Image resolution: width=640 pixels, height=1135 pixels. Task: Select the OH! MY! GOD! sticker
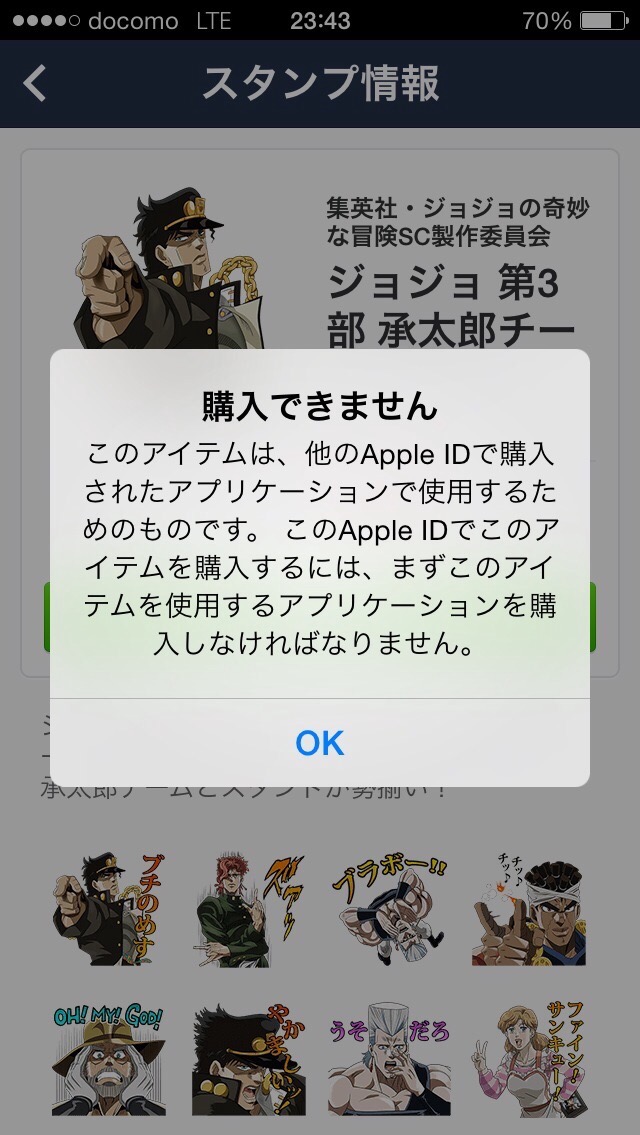[108, 1058]
